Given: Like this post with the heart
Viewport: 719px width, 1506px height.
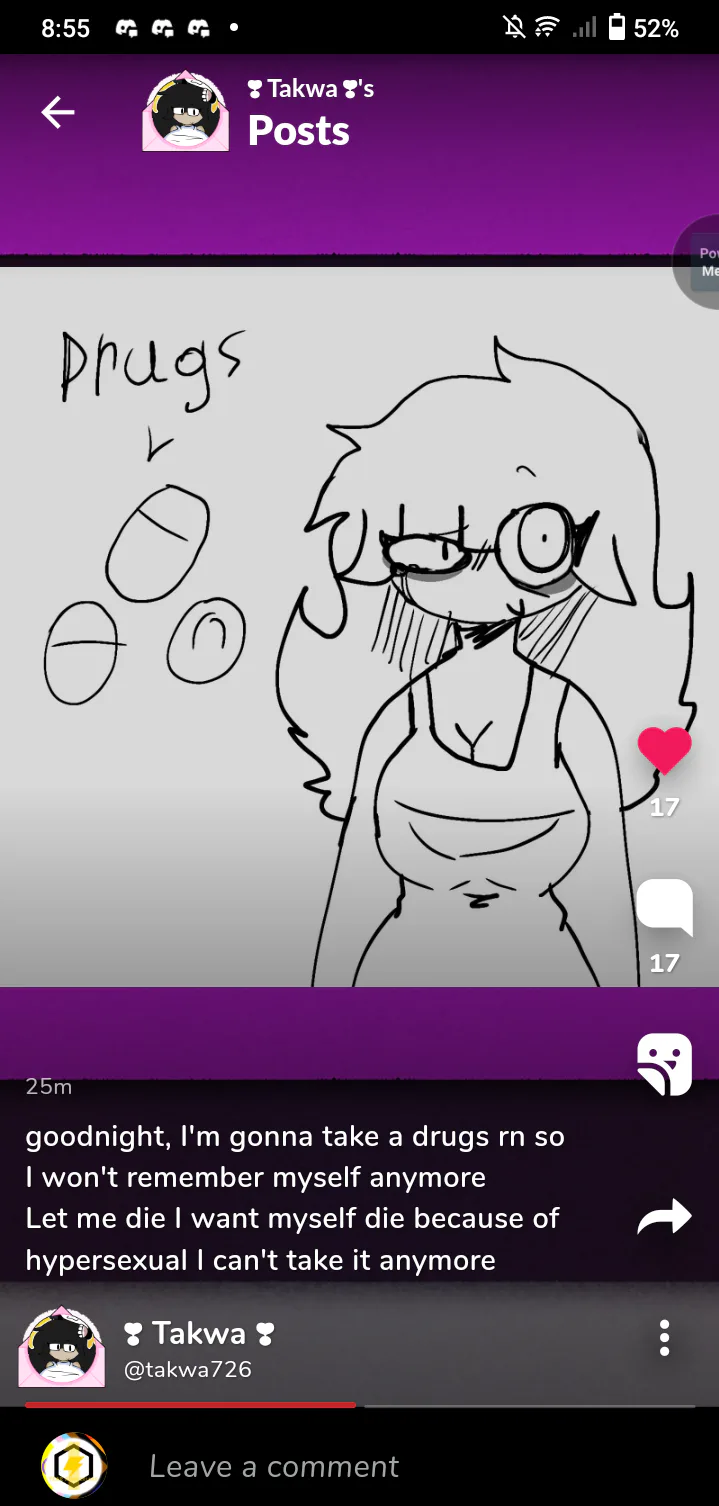Looking at the screenshot, I should pyautogui.click(x=664, y=750).
